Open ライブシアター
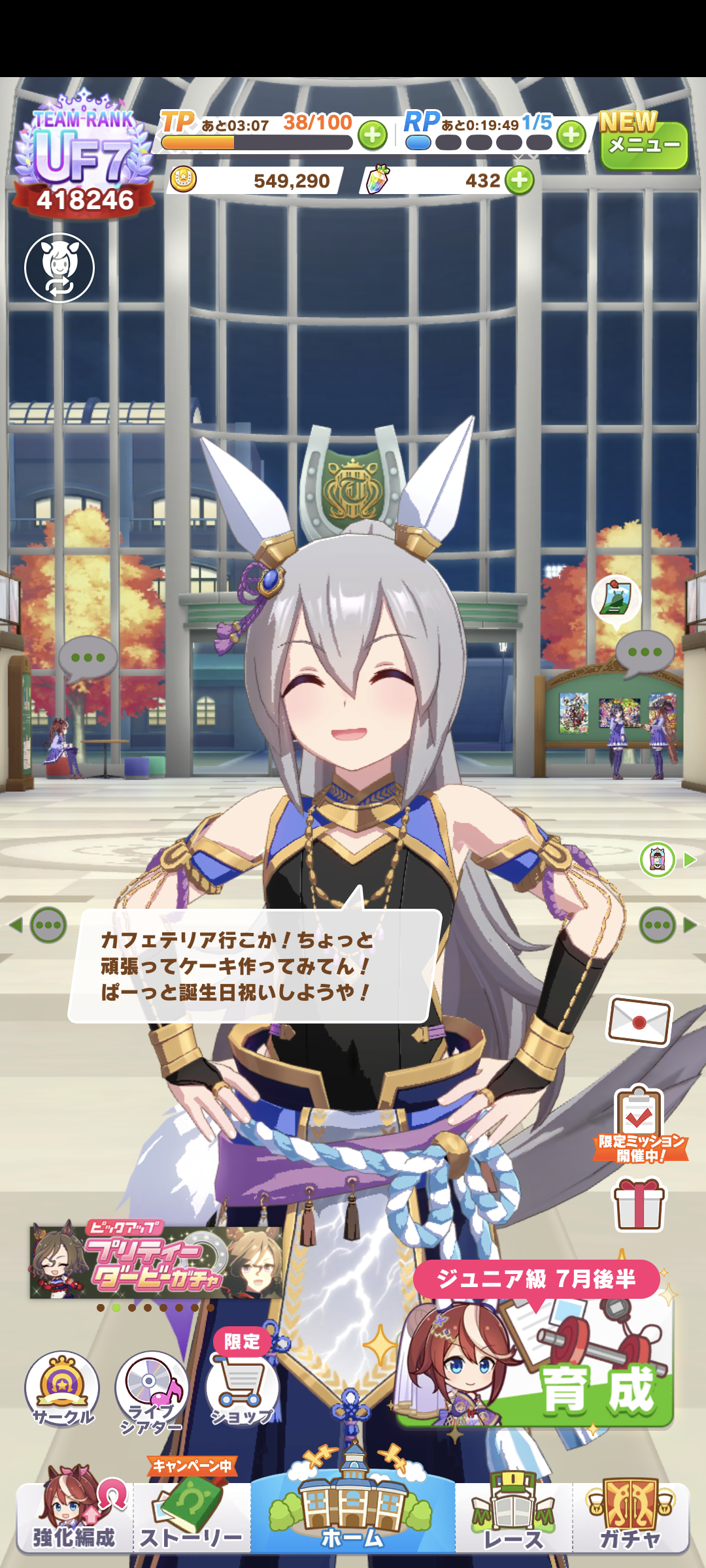This screenshot has height=1568, width=706. 152,1390
